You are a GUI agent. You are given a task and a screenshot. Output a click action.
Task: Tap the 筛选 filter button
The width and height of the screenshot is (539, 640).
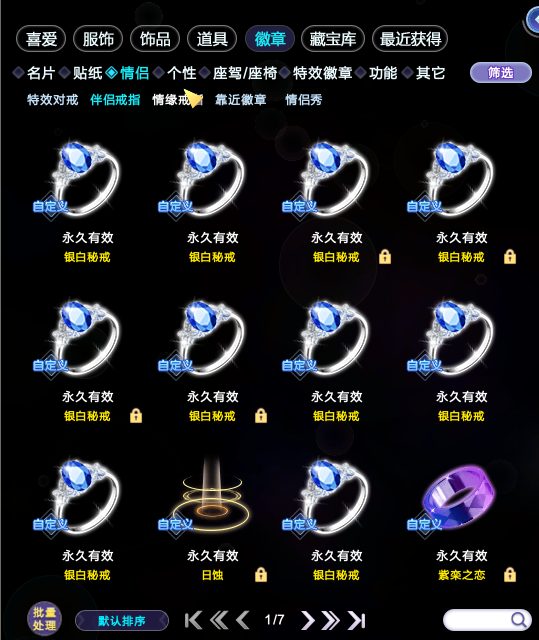tap(501, 73)
